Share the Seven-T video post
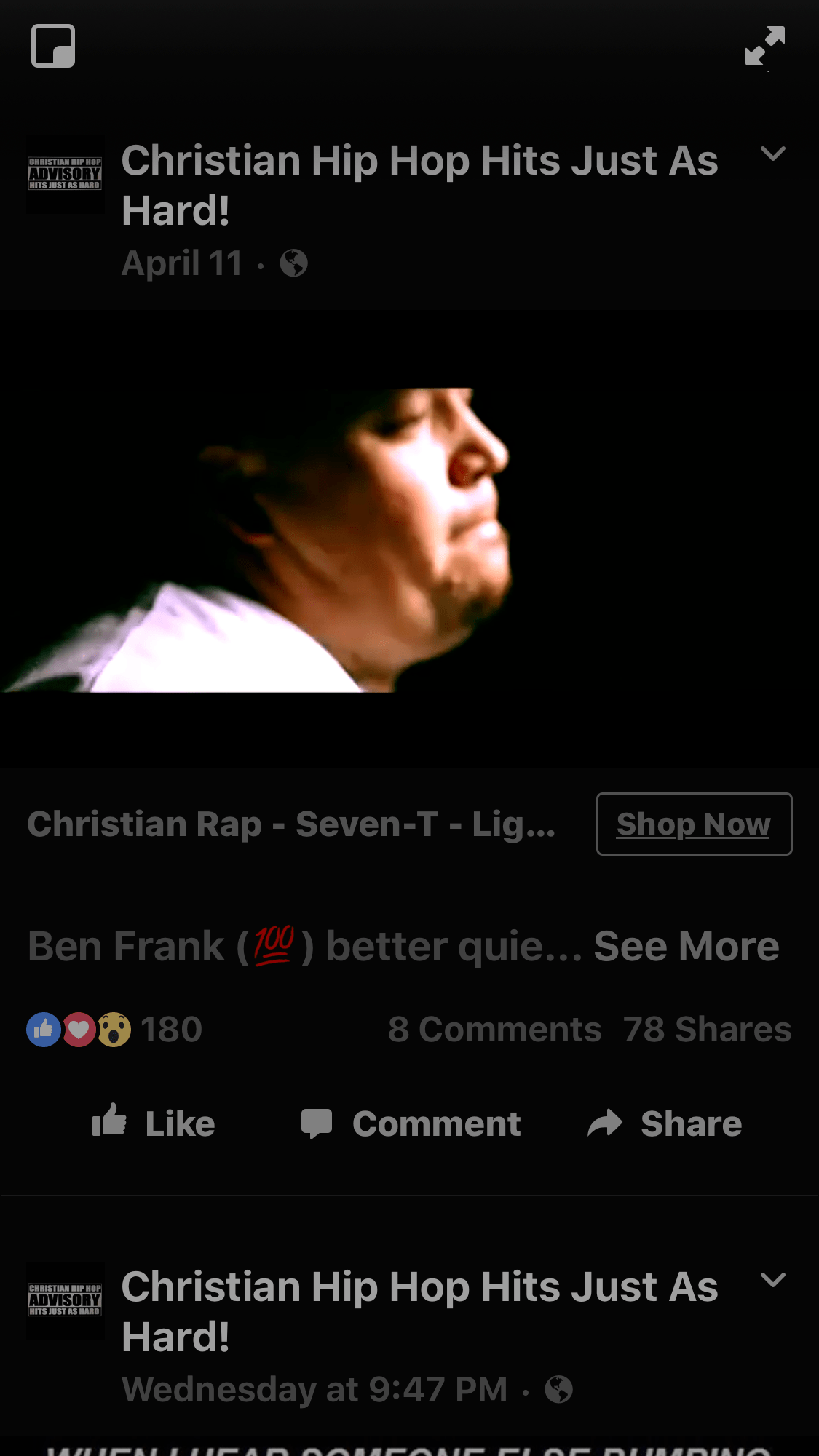 pos(665,1123)
